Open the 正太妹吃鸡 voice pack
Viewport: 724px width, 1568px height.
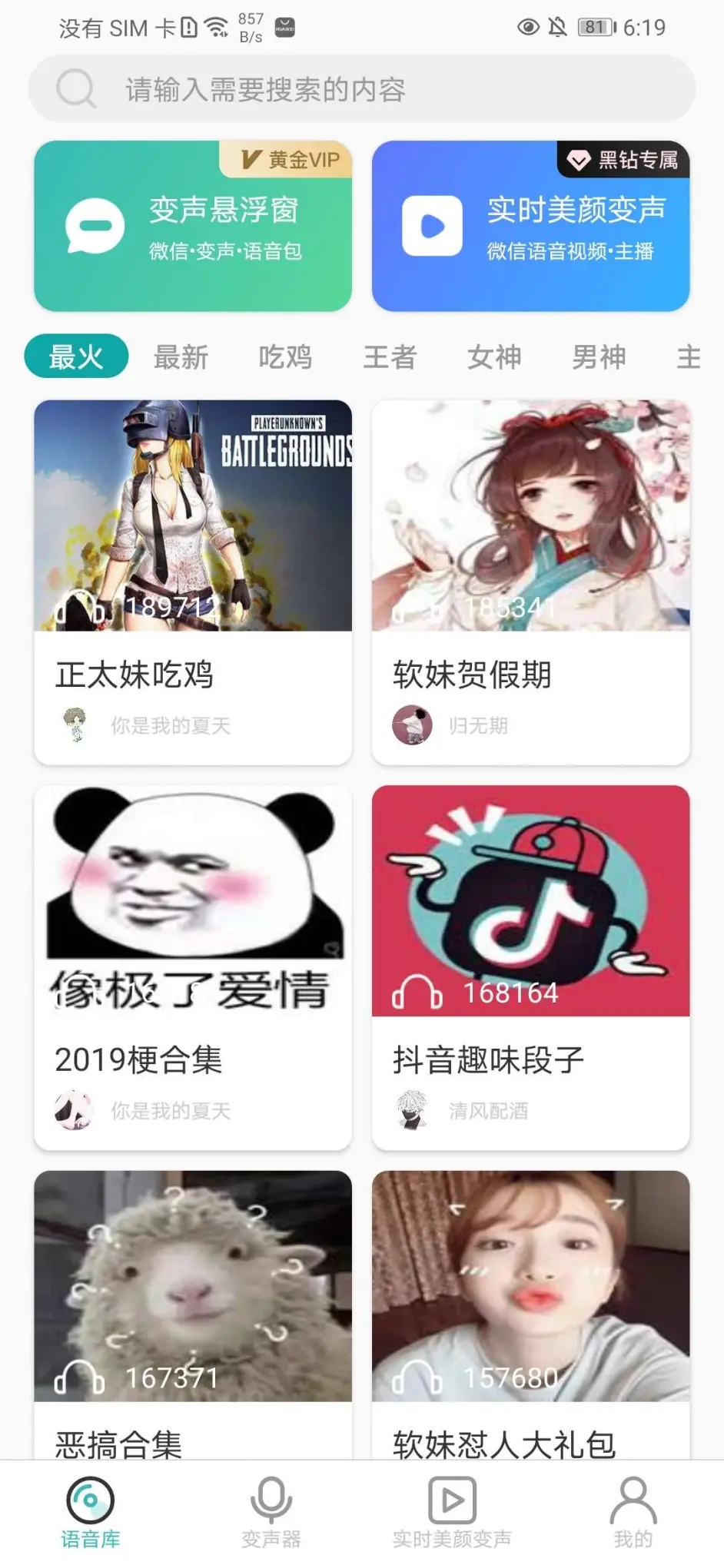[x=192, y=581]
